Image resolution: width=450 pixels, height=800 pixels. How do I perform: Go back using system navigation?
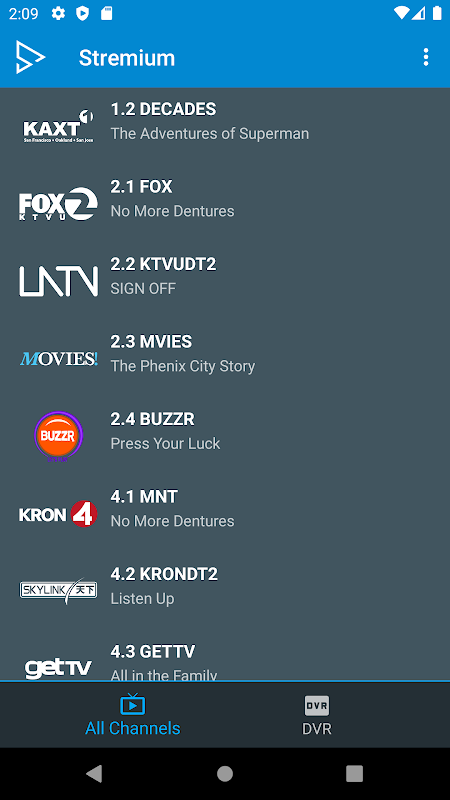[94, 773]
